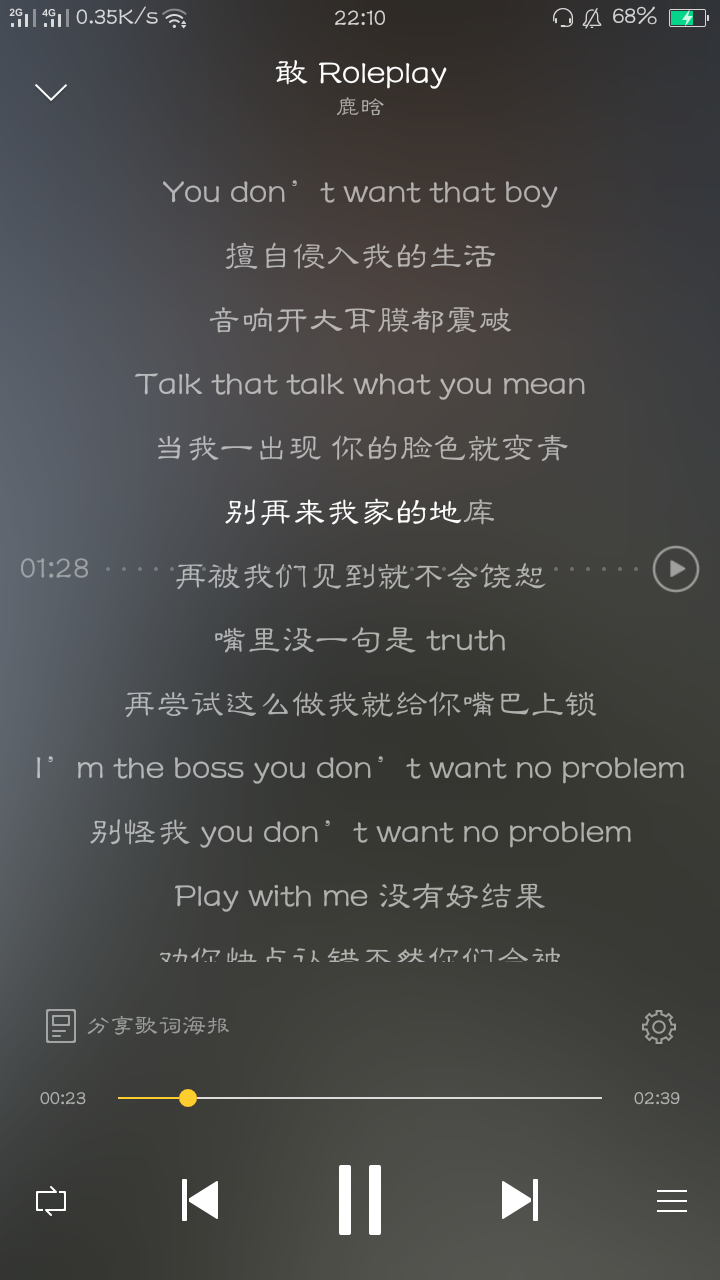Screen dimensions: 720x1280
Task: Skip to the next track
Action: click(x=519, y=1200)
